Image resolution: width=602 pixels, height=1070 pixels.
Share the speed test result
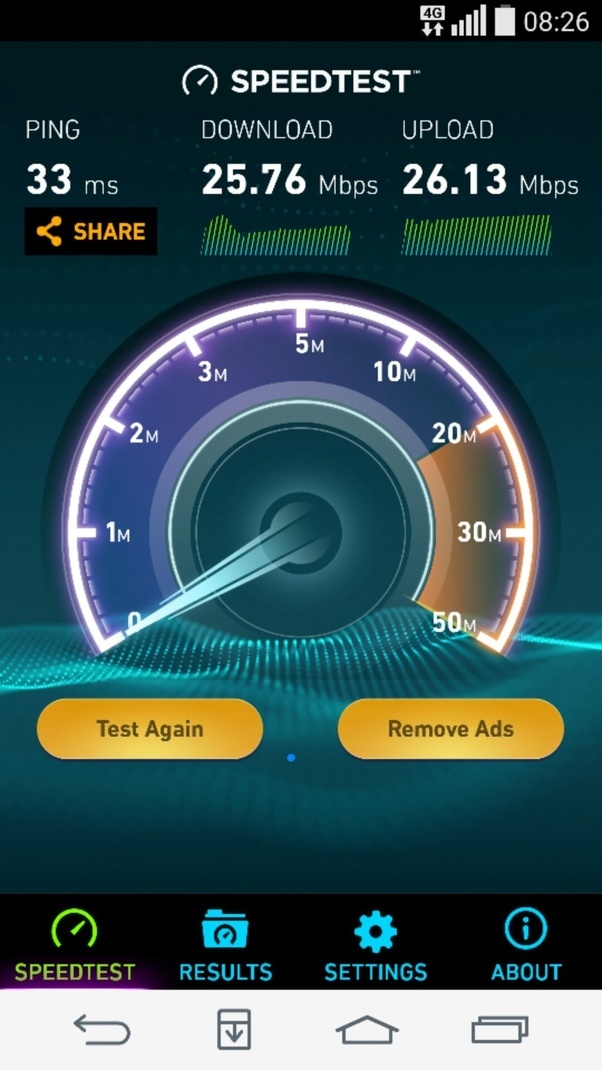91,232
